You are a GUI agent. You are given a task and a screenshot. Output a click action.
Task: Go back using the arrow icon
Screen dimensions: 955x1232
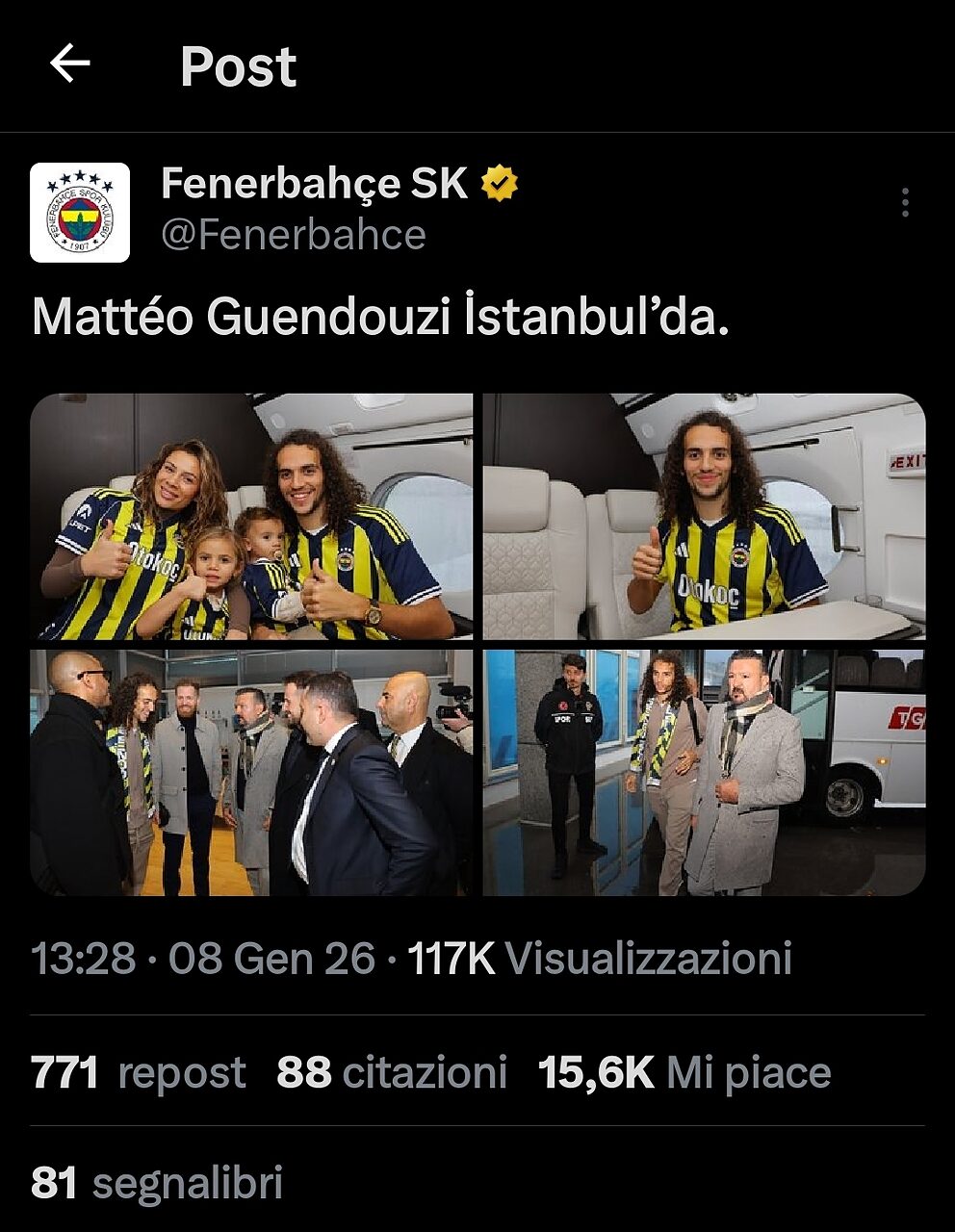[x=69, y=65]
